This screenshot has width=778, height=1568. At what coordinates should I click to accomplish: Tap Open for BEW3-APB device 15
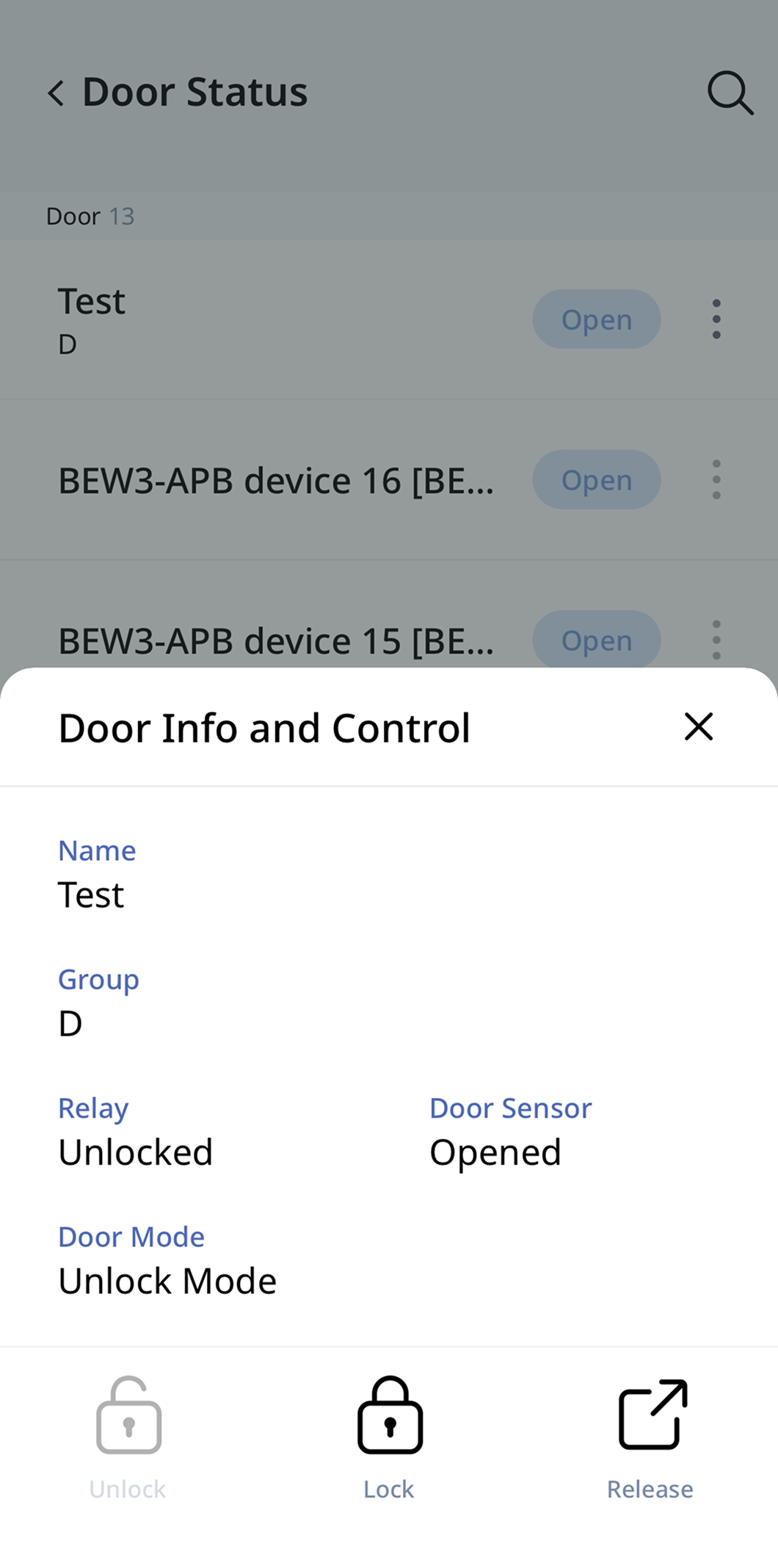pos(596,640)
